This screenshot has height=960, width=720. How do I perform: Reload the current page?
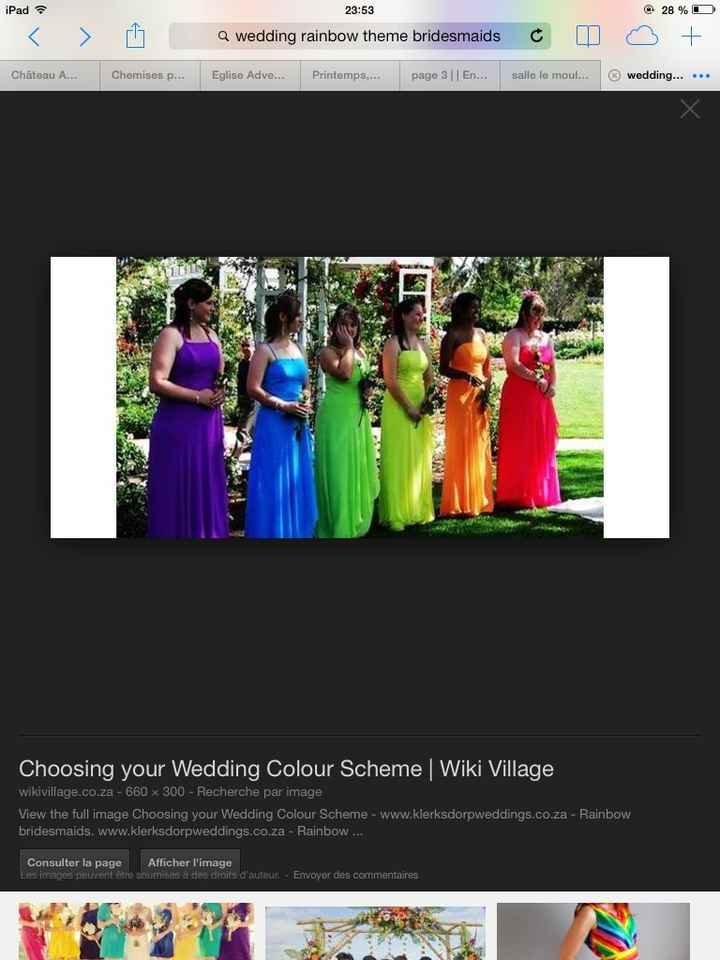click(537, 36)
